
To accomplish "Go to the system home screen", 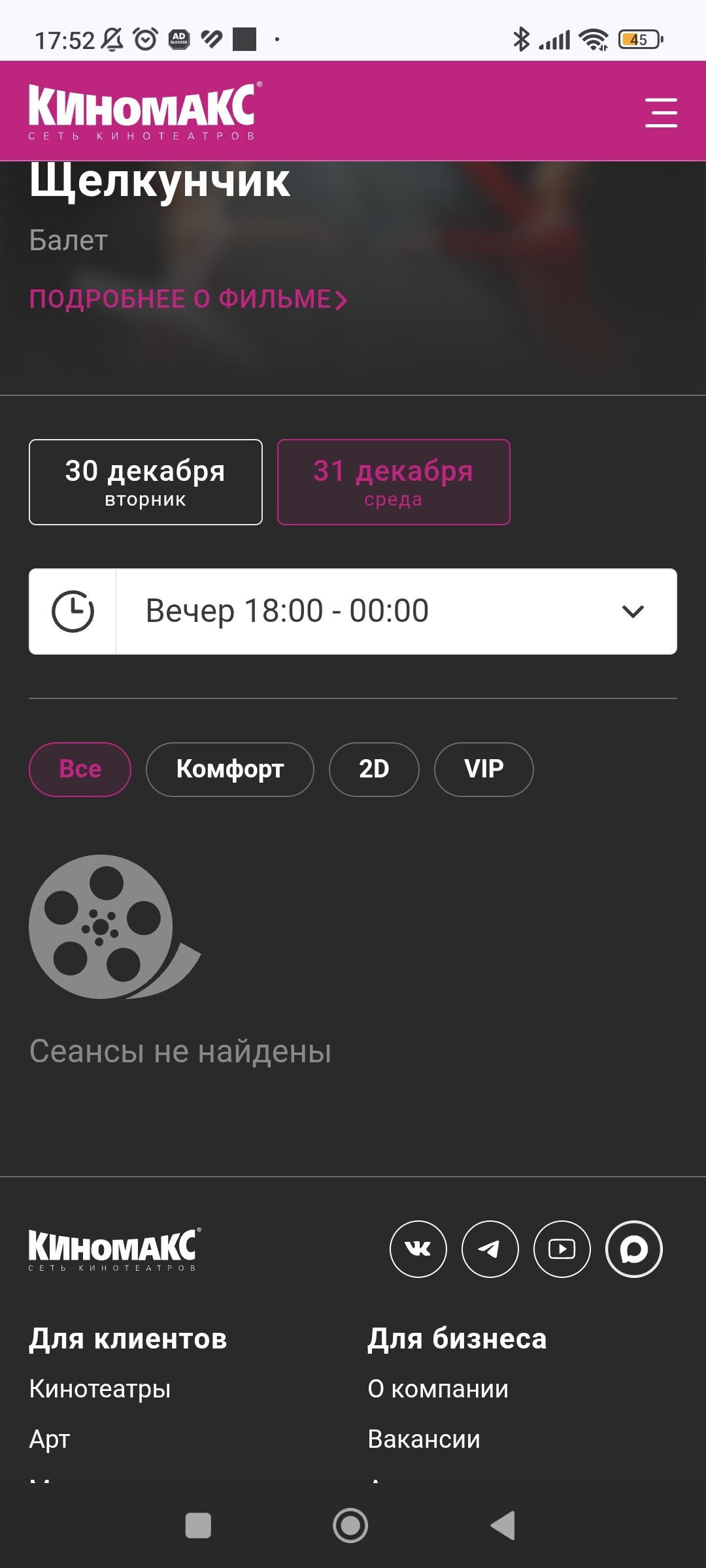I will 350,1526.
